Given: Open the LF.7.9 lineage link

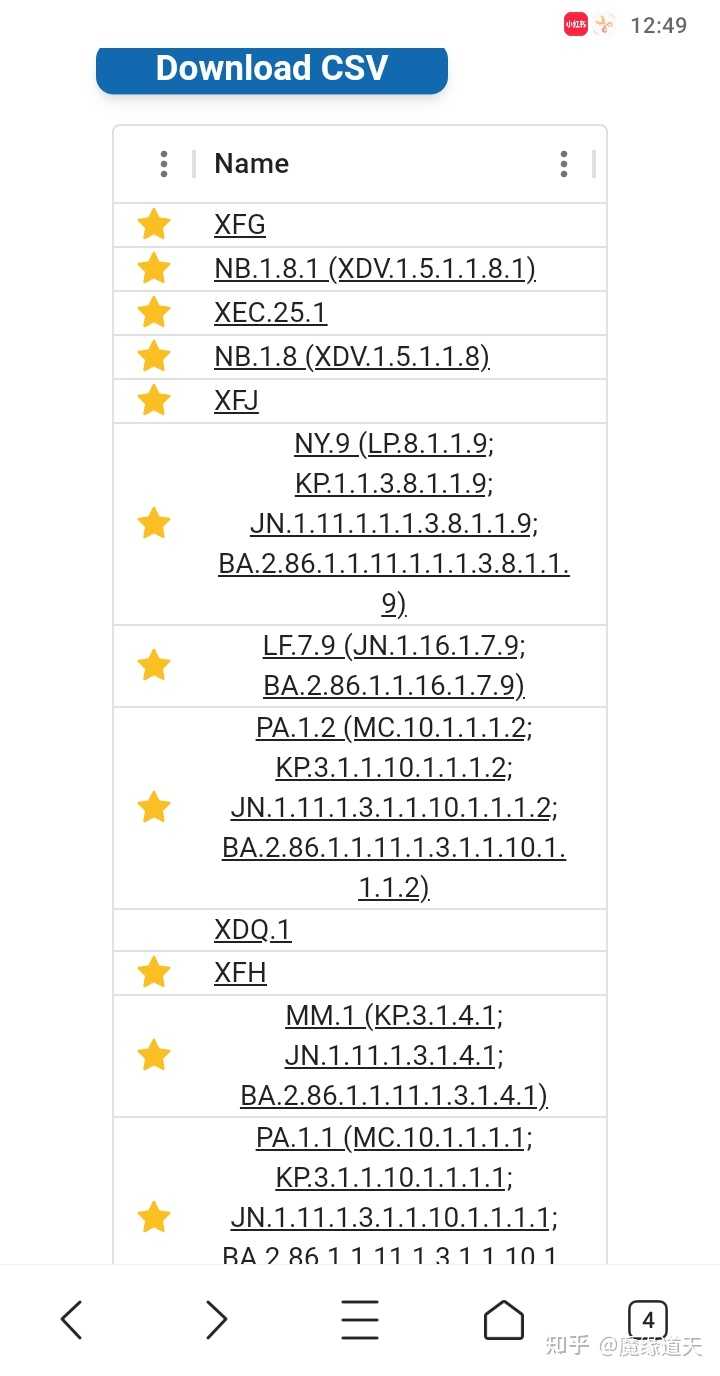Looking at the screenshot, I should coord(394,666).
